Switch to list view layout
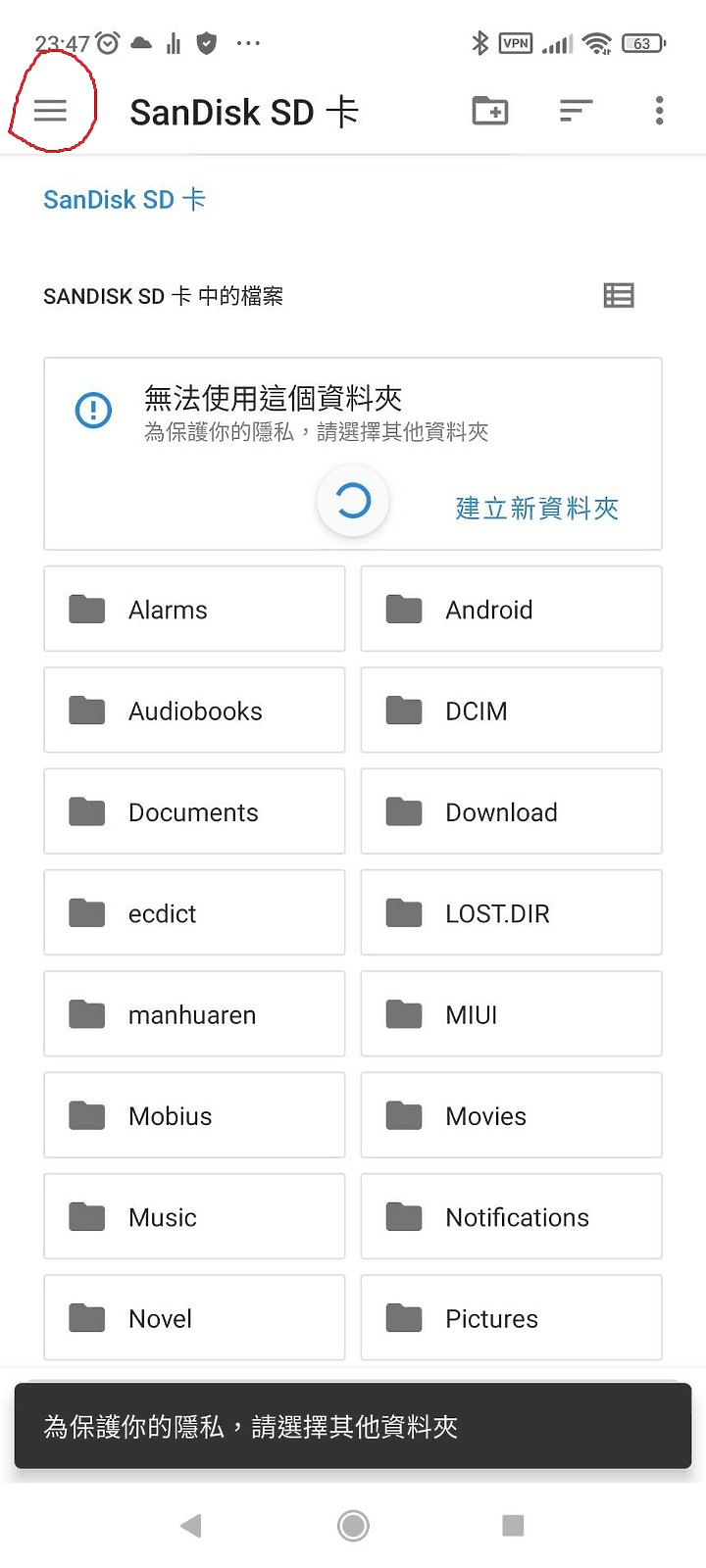 pos(619,295)
